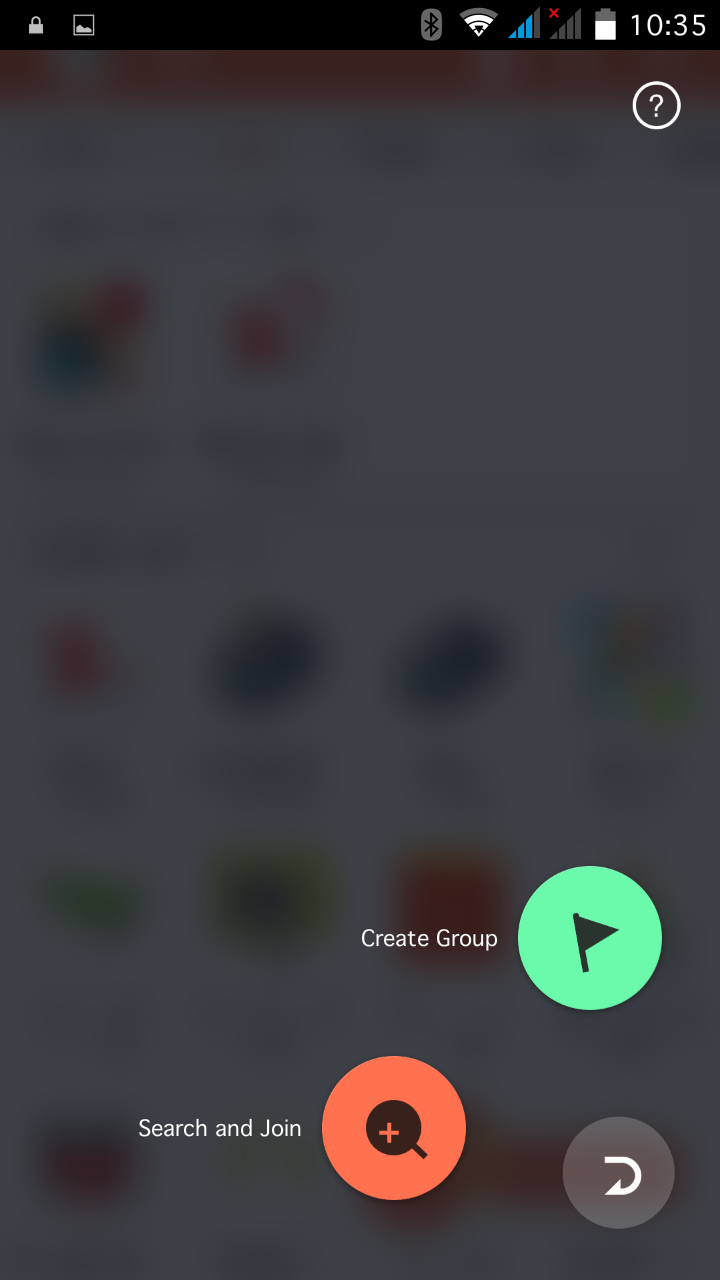The height and width of the screenshot is (1280, 720).
Task: Tap the green Create Group flag button
Action: pyautogui.click(x=590, y=938)
